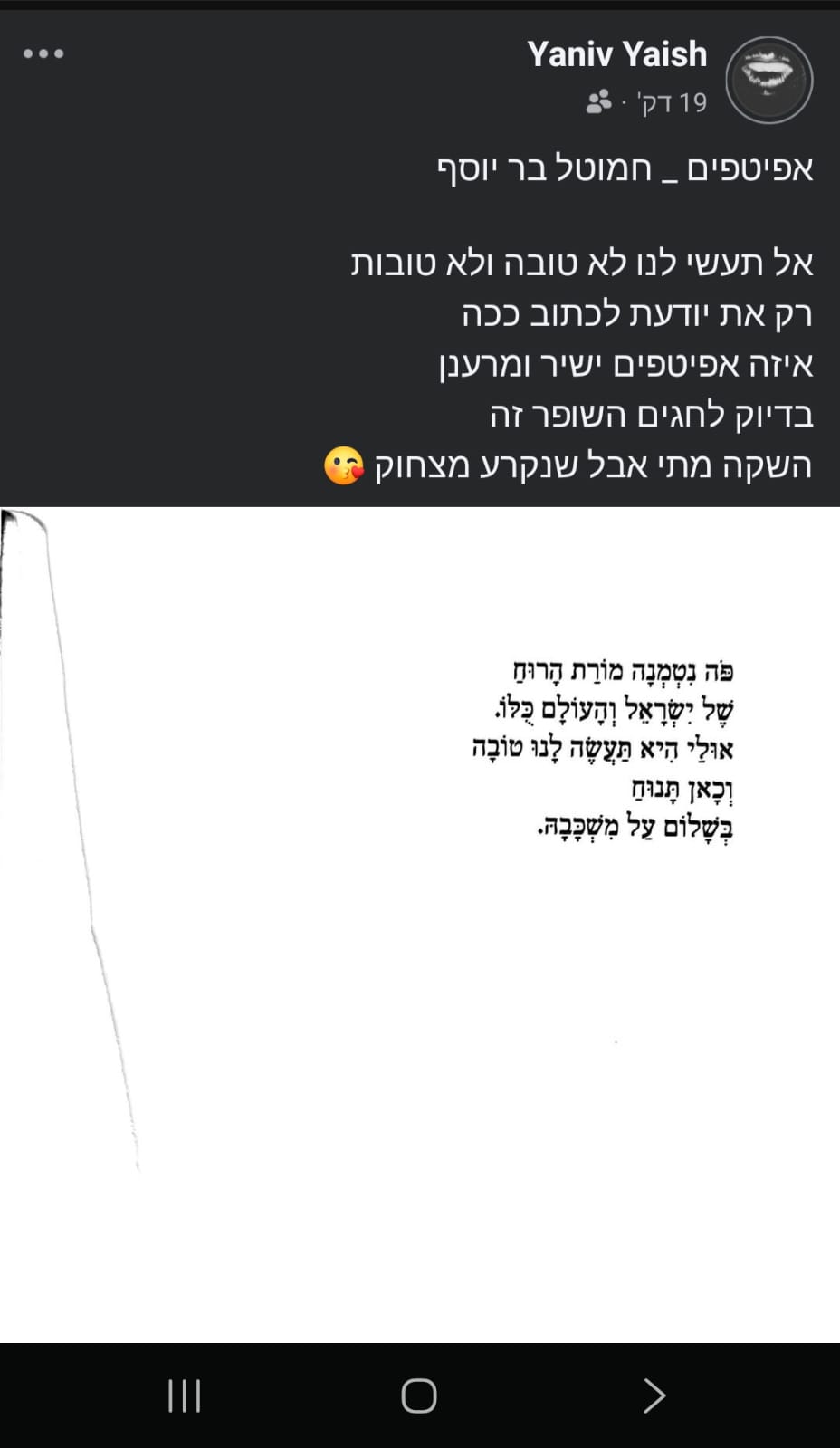Go back with the system back button

tap(654, 1395)
